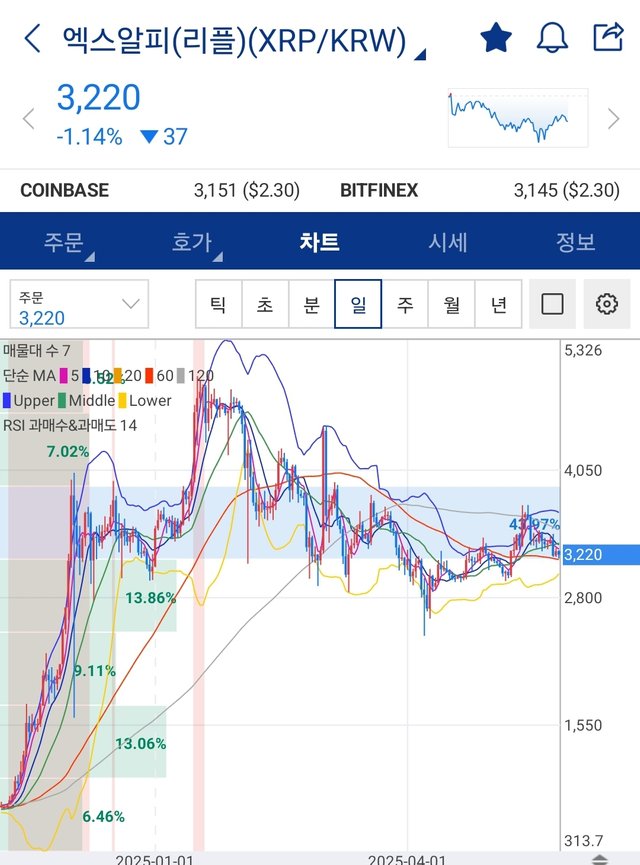Viewport: 640px width, 865px height.
Task: Select the 월 chart interval
Action: tap(452, 304)
